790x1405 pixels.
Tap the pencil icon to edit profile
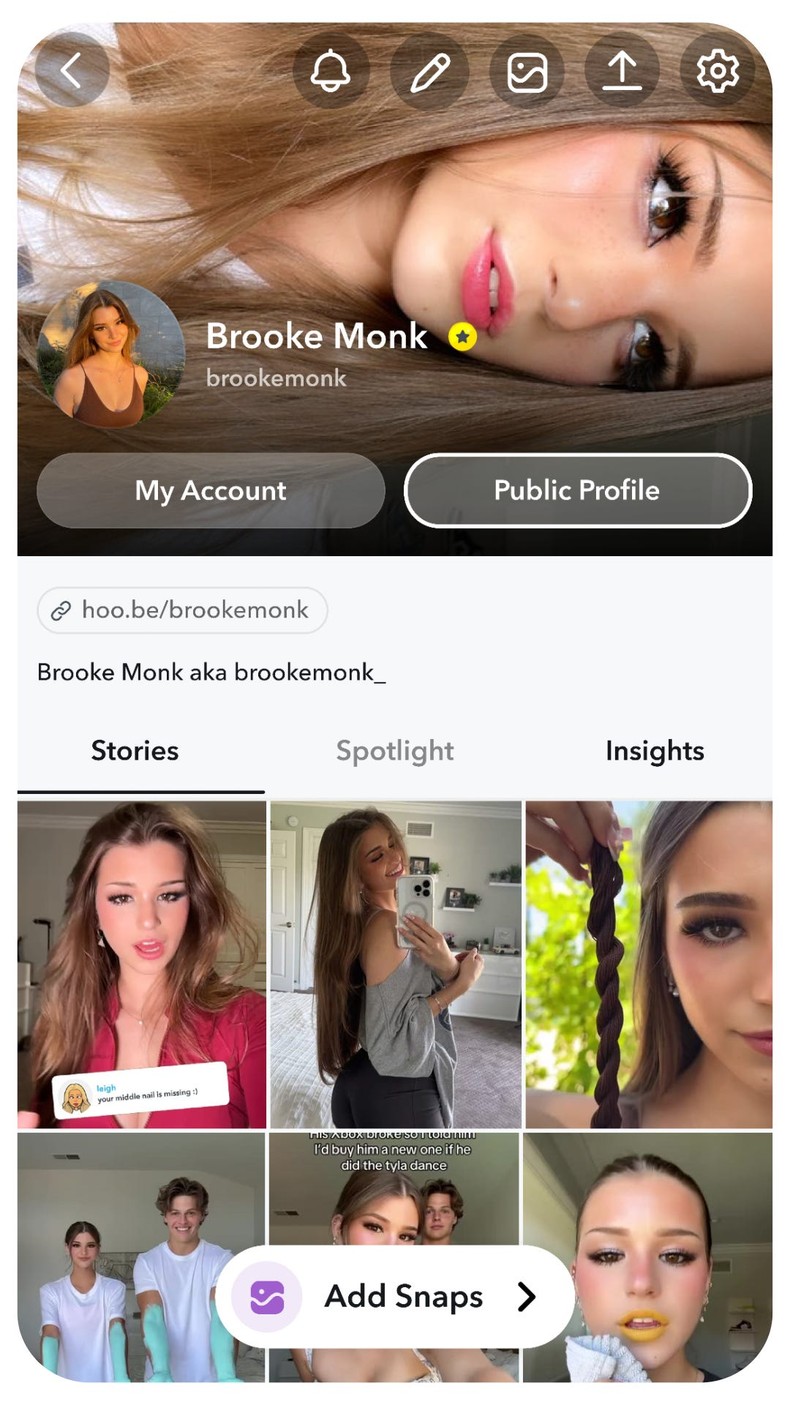click(429, 71)
